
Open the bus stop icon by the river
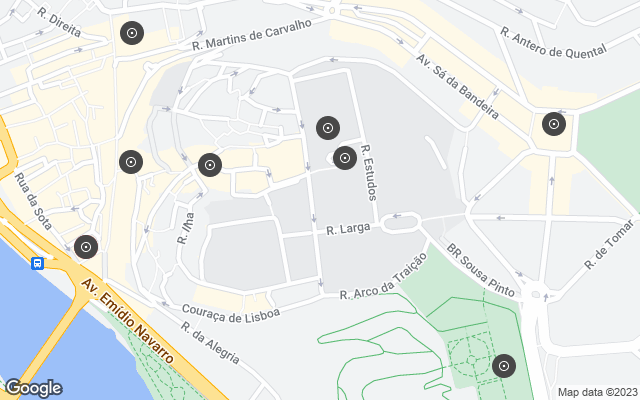click(x=37, y=263)
